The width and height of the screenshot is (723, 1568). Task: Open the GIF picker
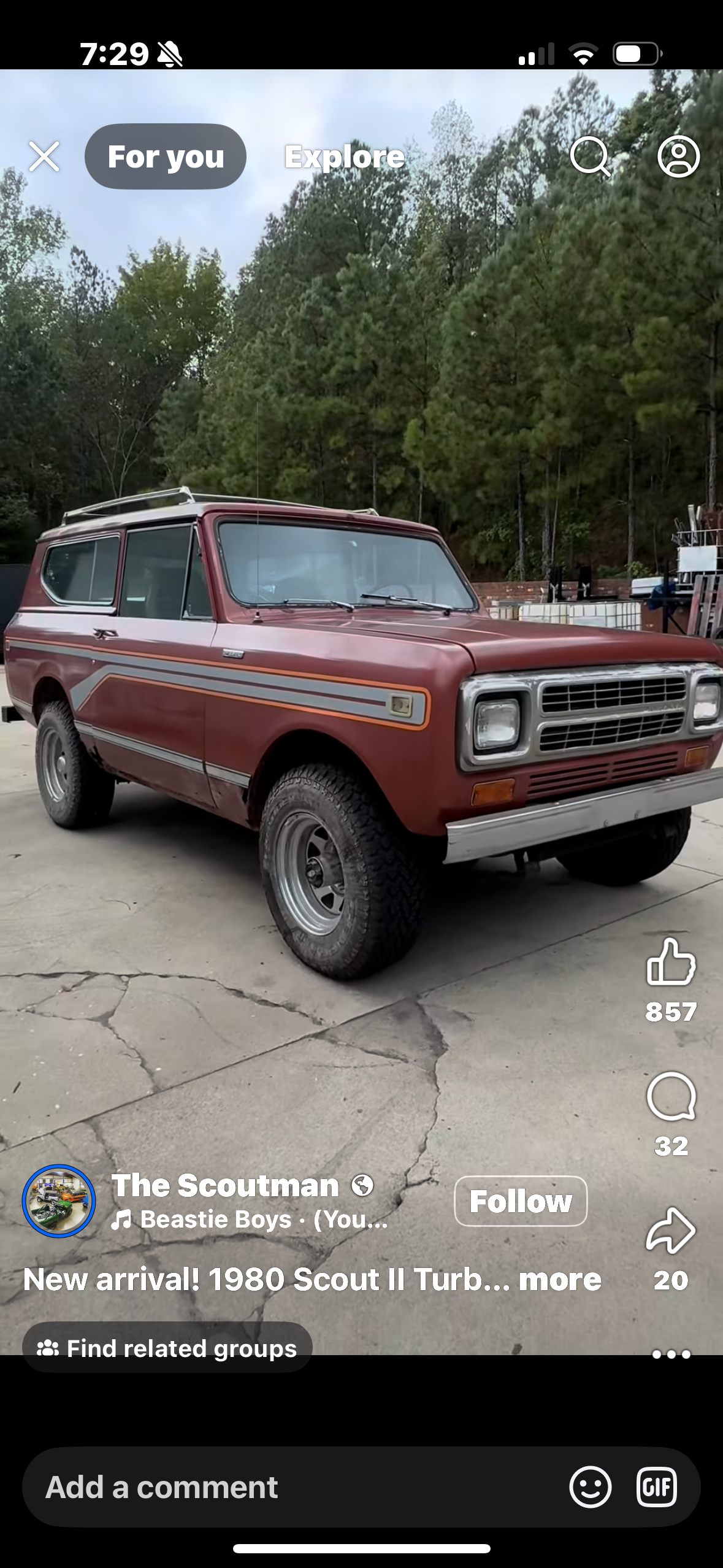pos(656,1487)
